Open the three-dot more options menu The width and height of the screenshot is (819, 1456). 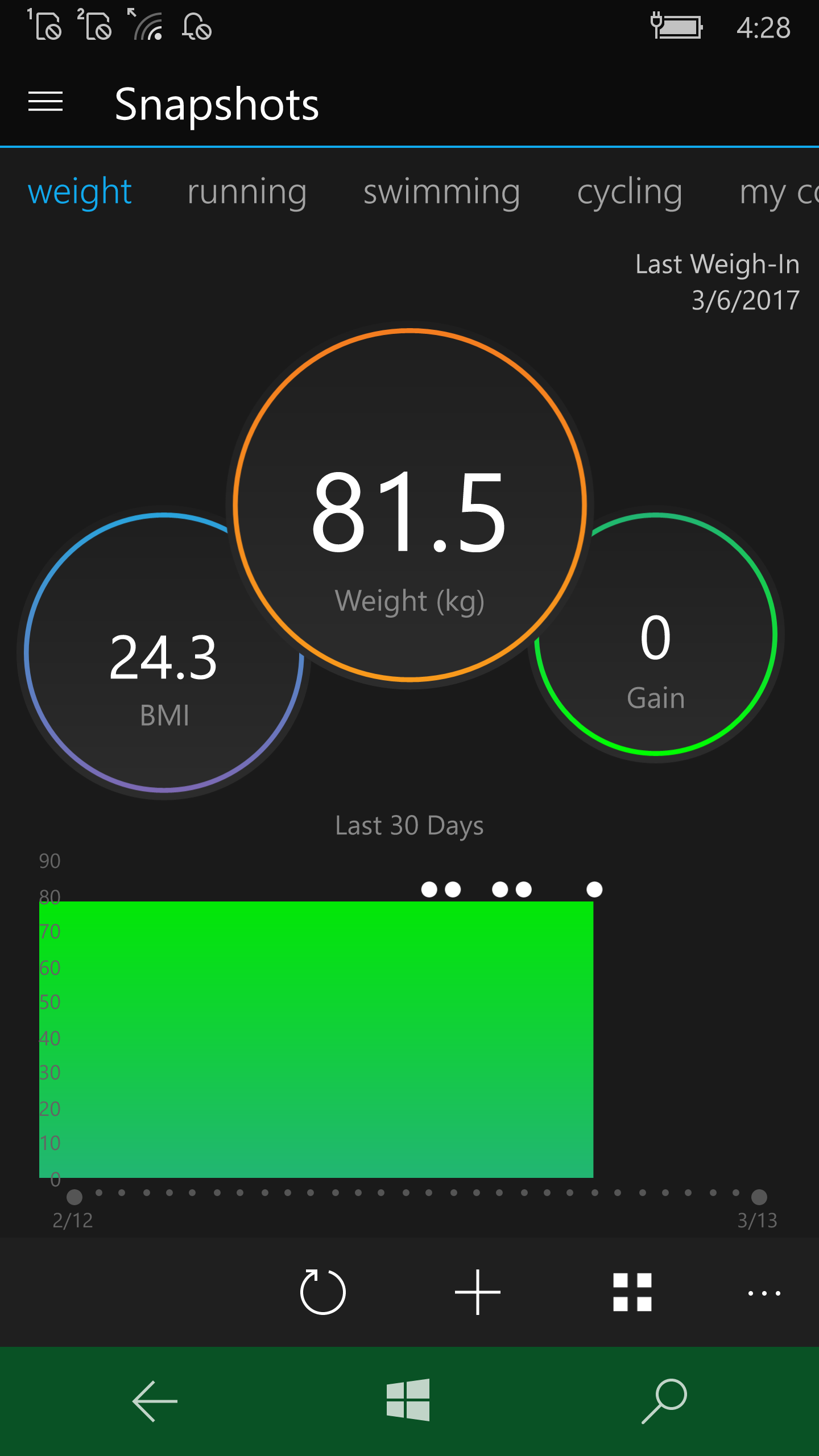tap(764, 1292)
